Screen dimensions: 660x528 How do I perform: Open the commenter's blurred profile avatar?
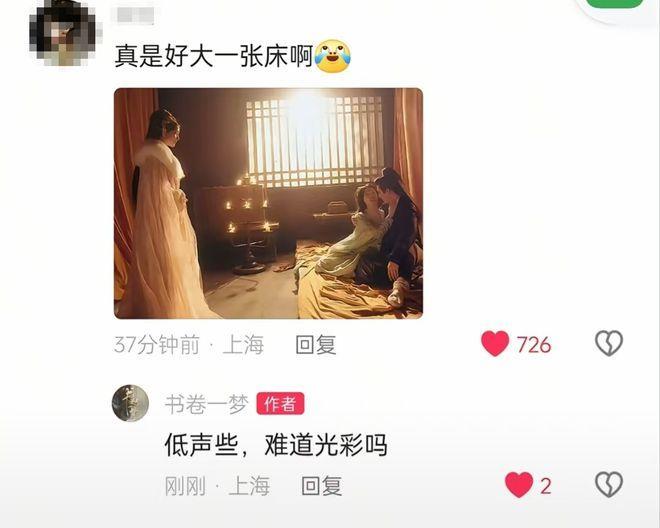62,32
